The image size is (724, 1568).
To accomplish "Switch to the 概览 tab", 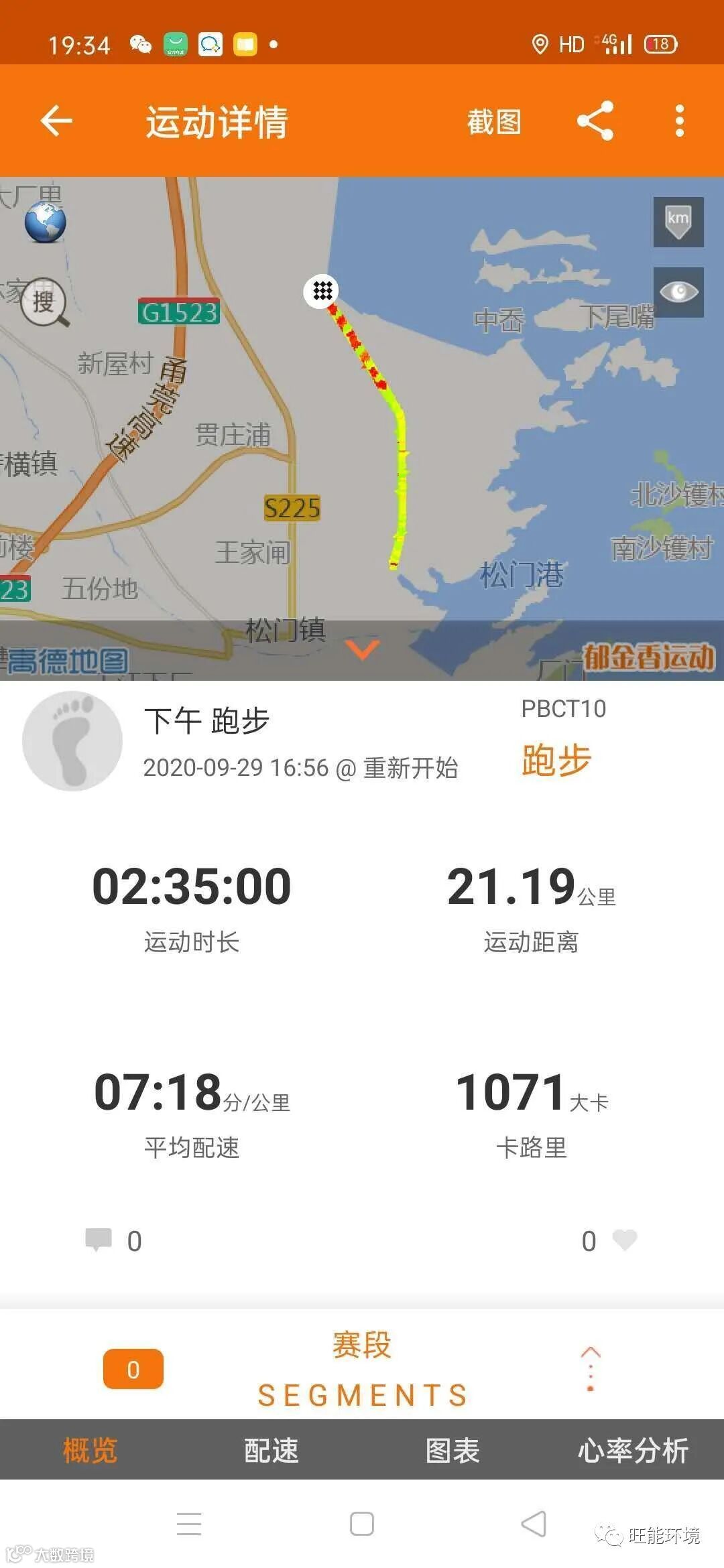I will [x=90, y=1451].
